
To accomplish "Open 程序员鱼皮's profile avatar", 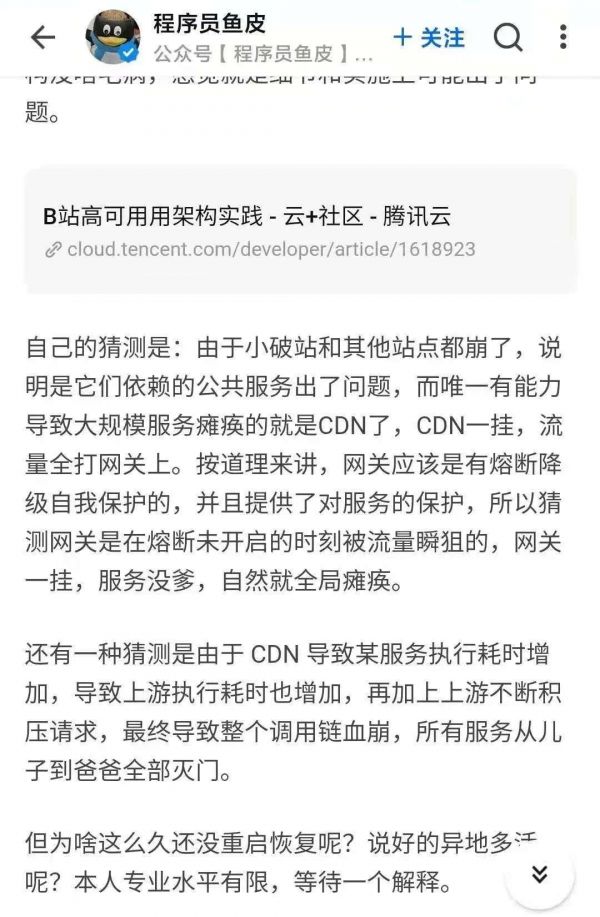I will (x=112, y=38).
